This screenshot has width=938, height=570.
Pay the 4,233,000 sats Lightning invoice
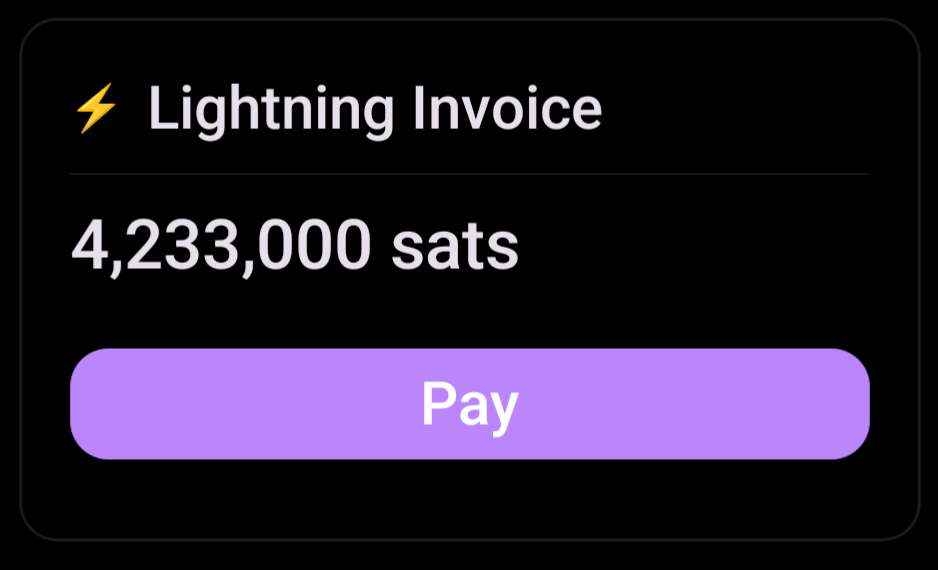469,404
